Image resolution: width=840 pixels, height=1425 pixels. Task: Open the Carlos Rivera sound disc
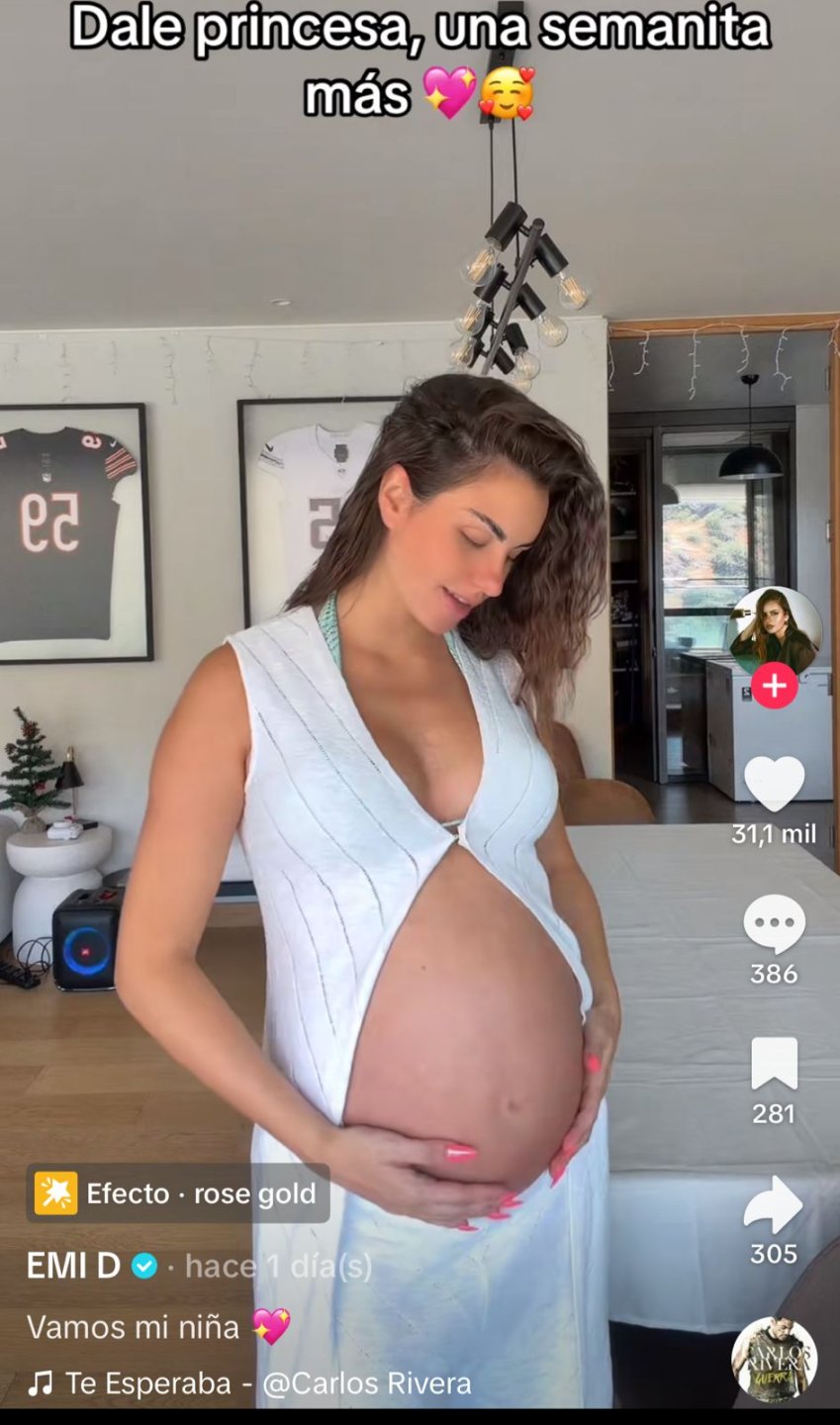(x=774, y=1359)
